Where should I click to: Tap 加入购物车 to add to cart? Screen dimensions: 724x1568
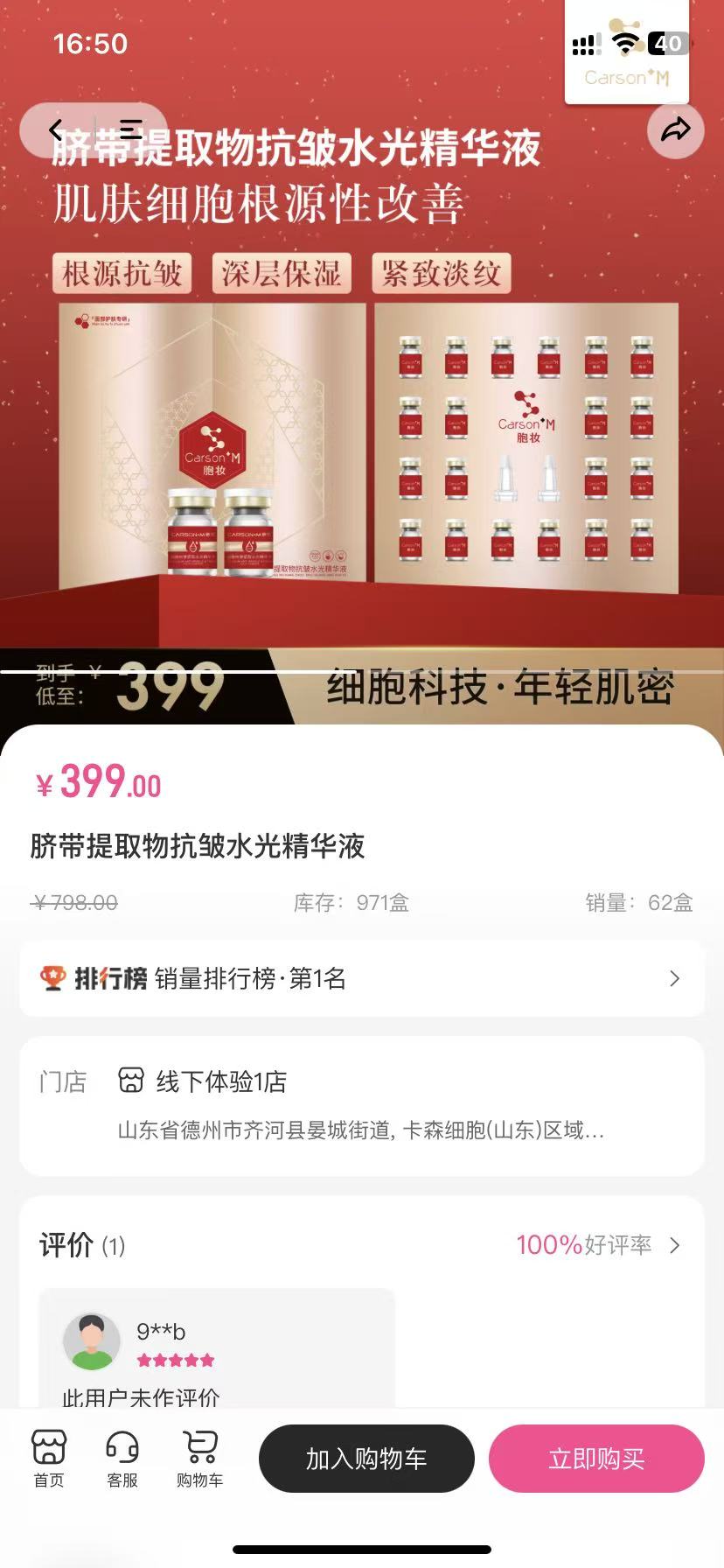click(366, 1459)
